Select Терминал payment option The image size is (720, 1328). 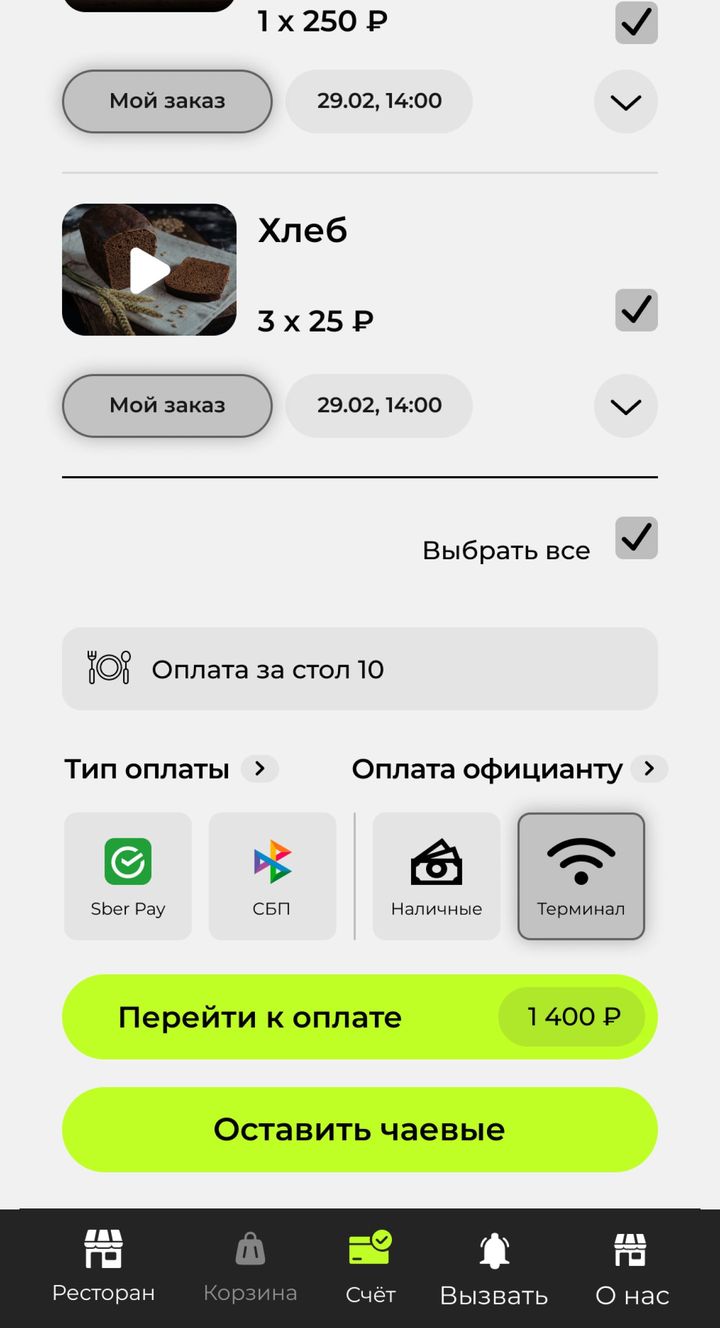click(x=581, y=876)
